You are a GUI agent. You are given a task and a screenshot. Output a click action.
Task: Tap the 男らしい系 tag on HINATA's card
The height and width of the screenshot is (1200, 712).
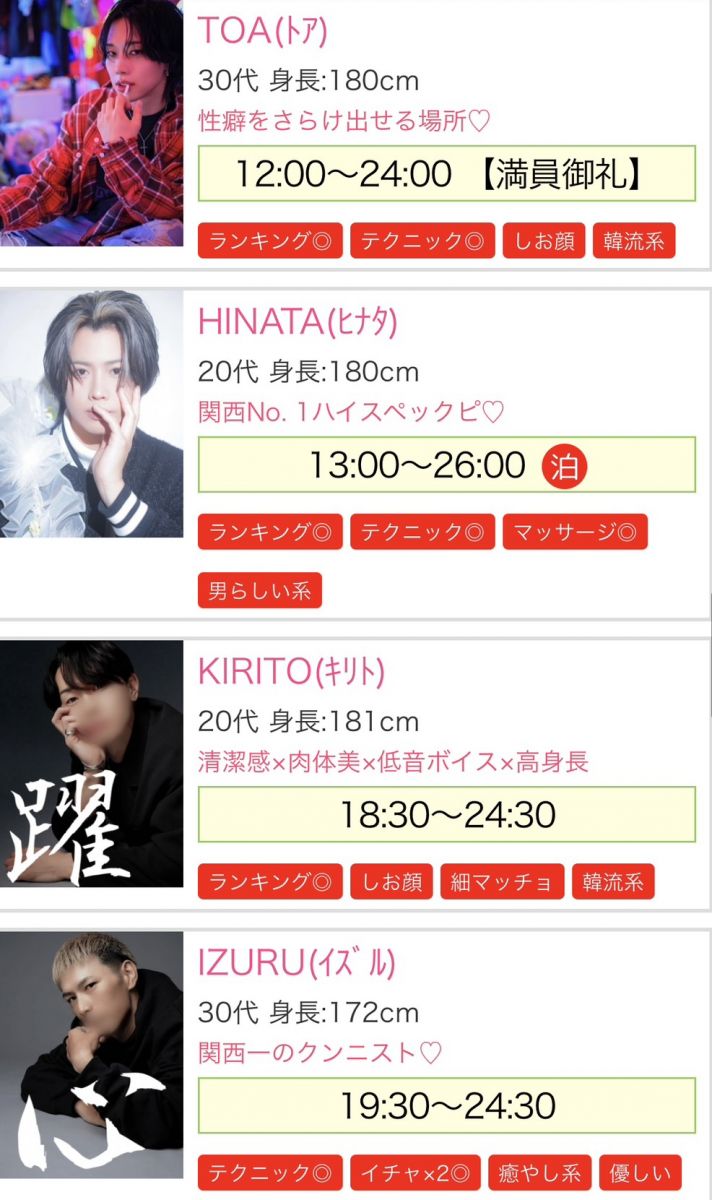(x=260, y=590)
